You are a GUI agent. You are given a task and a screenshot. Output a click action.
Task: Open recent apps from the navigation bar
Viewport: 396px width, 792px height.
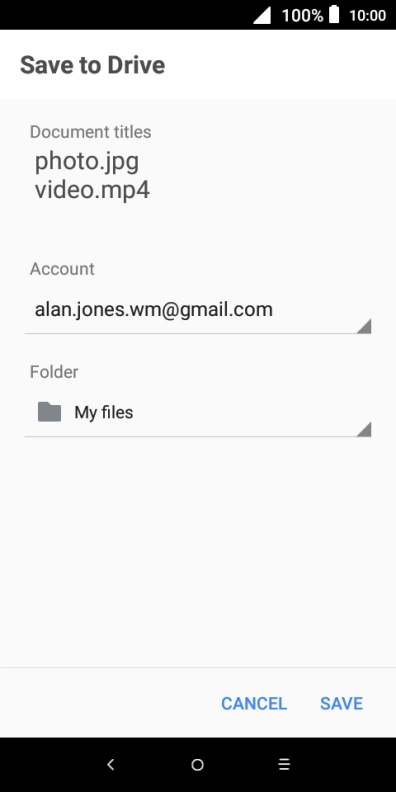(284, 764)
